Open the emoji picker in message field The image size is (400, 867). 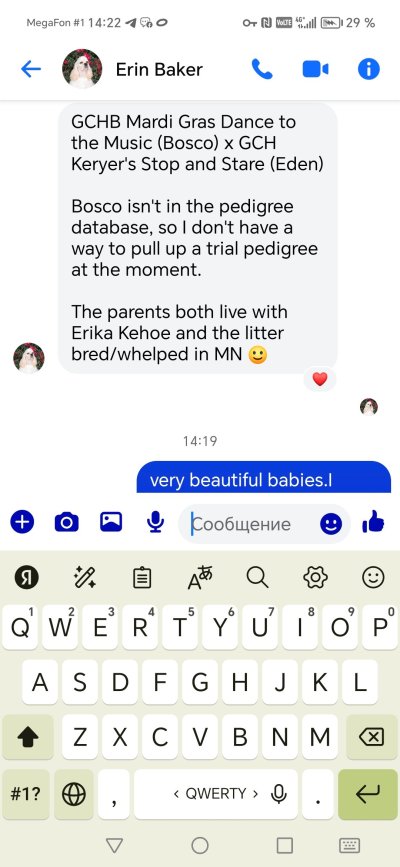tap(331, 524)
